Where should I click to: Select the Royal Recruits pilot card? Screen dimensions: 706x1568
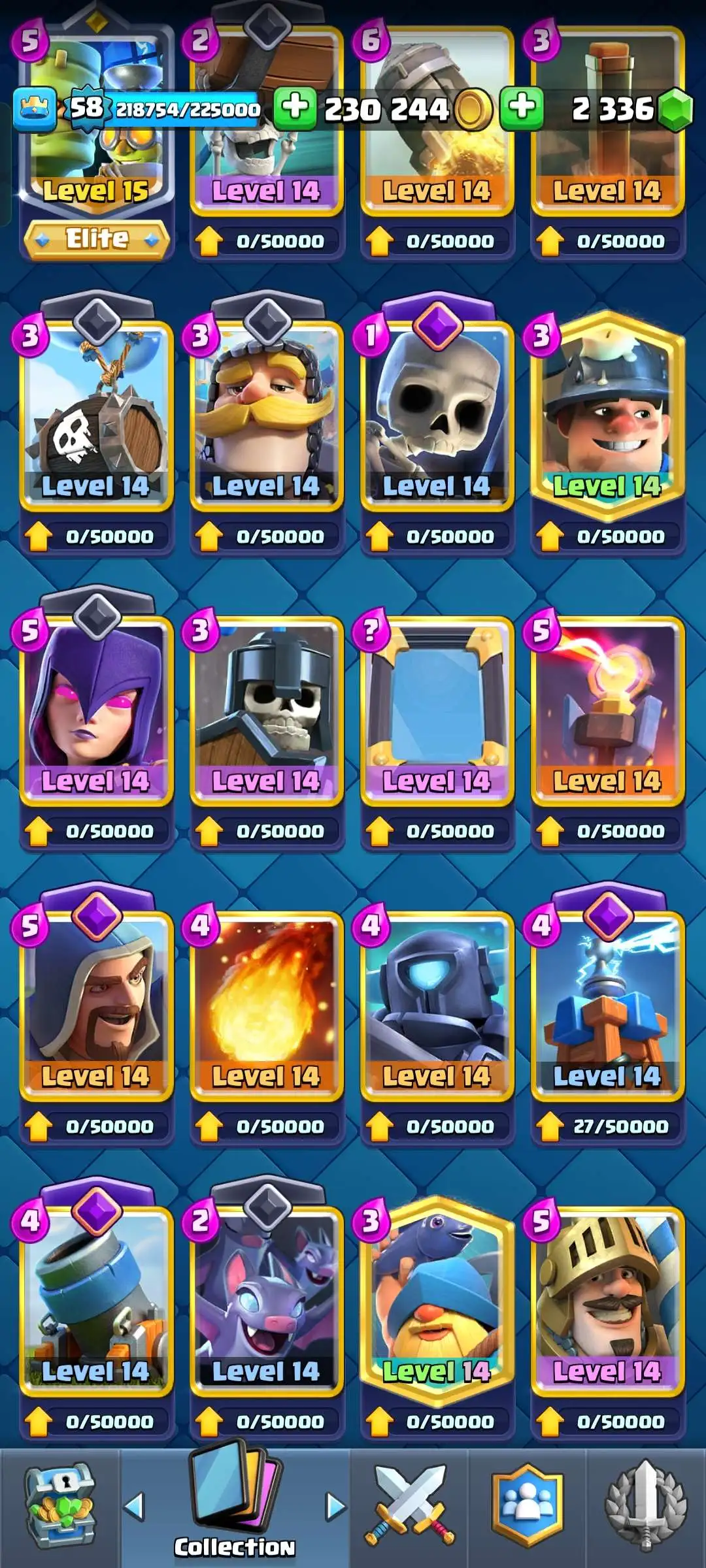coord(267,418)
